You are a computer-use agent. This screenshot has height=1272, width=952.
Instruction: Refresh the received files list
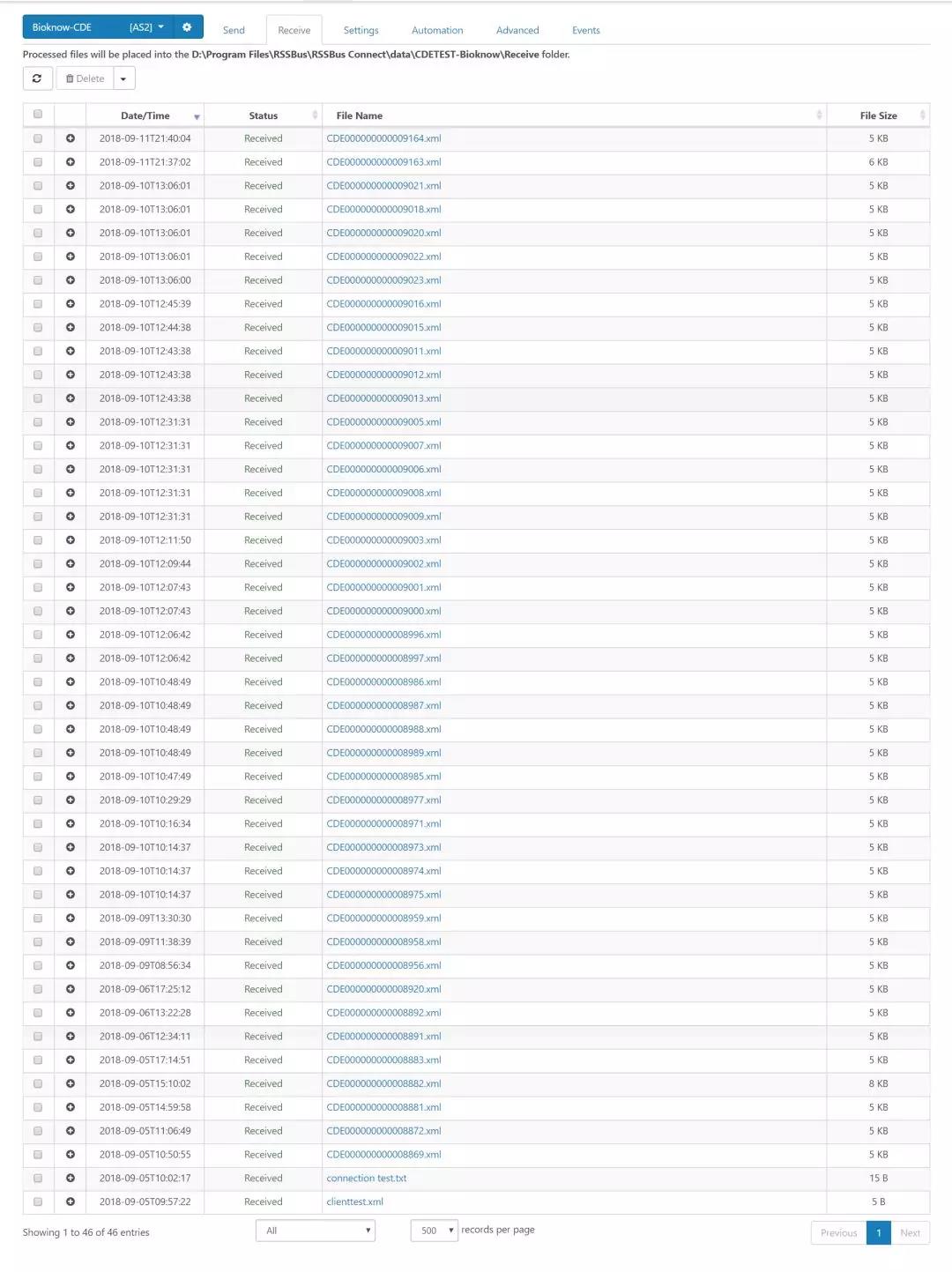(37, 78)
